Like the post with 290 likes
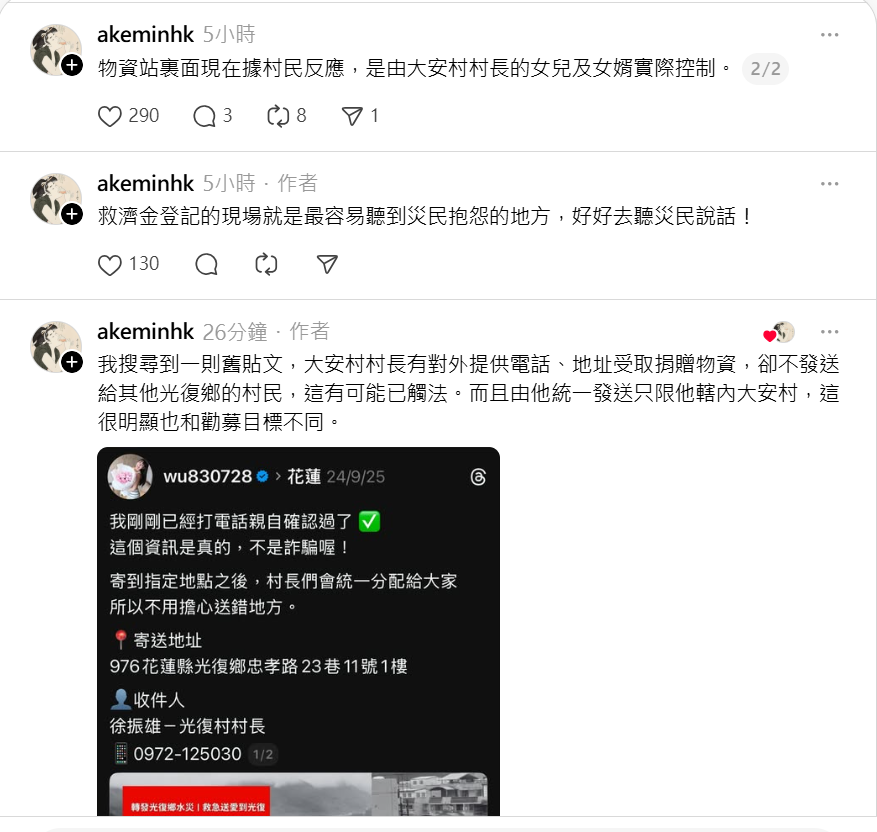Image resolution: width=877 pixels, height=832 pixels. pos(110,116)
